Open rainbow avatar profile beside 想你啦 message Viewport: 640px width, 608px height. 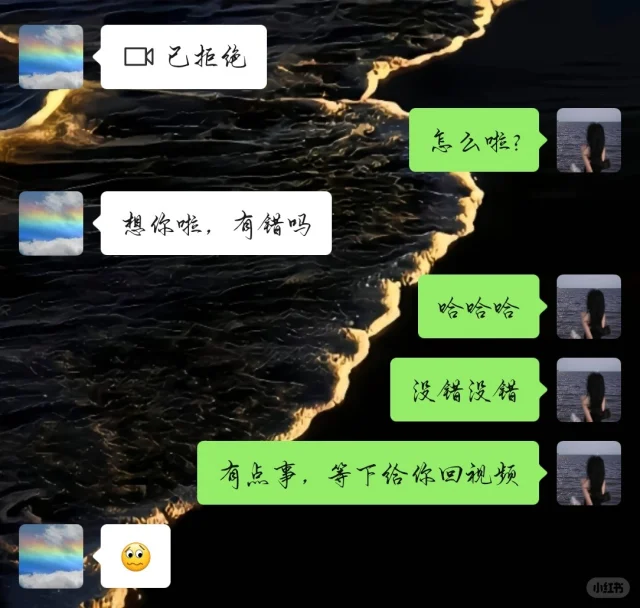point(51,223)
